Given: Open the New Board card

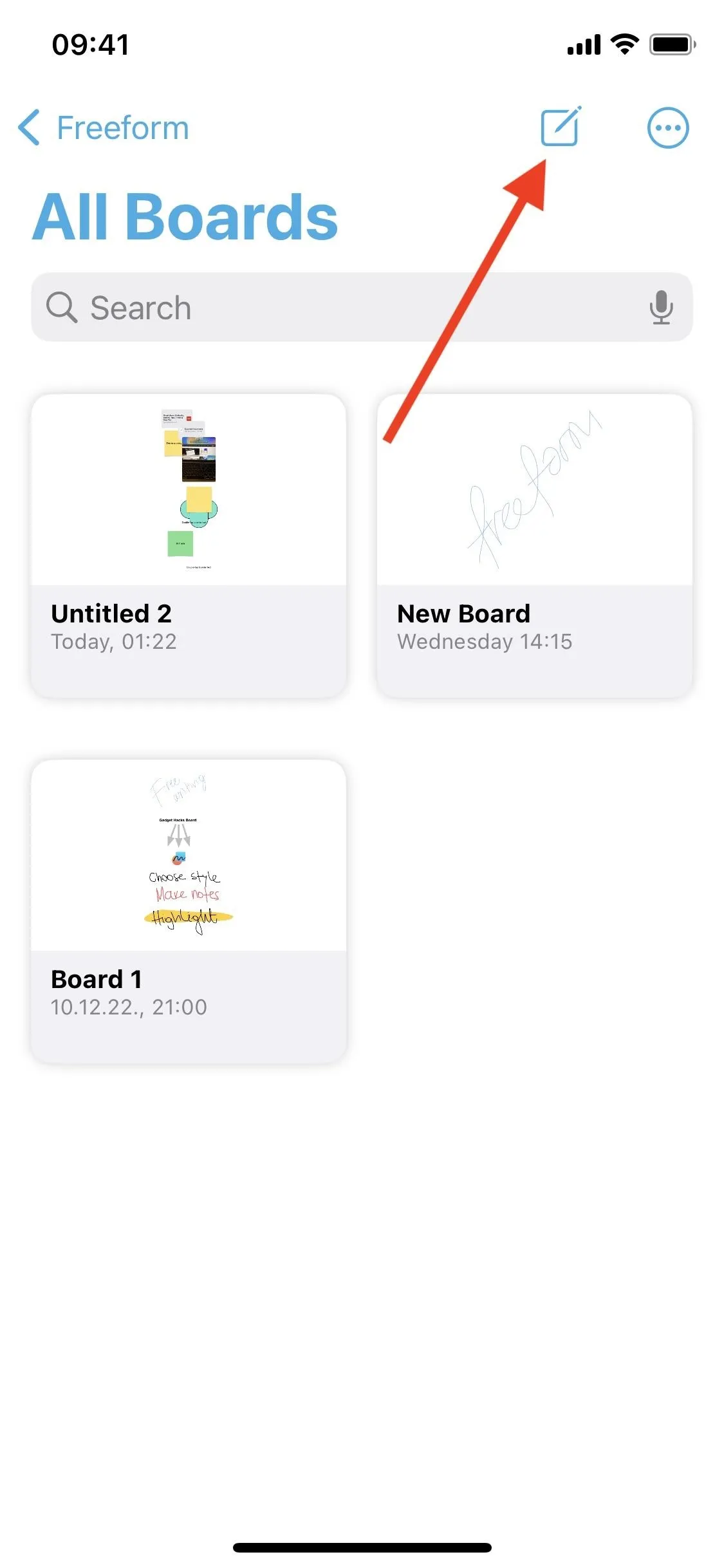Looking at the screenshot, I should coord(535,546).
